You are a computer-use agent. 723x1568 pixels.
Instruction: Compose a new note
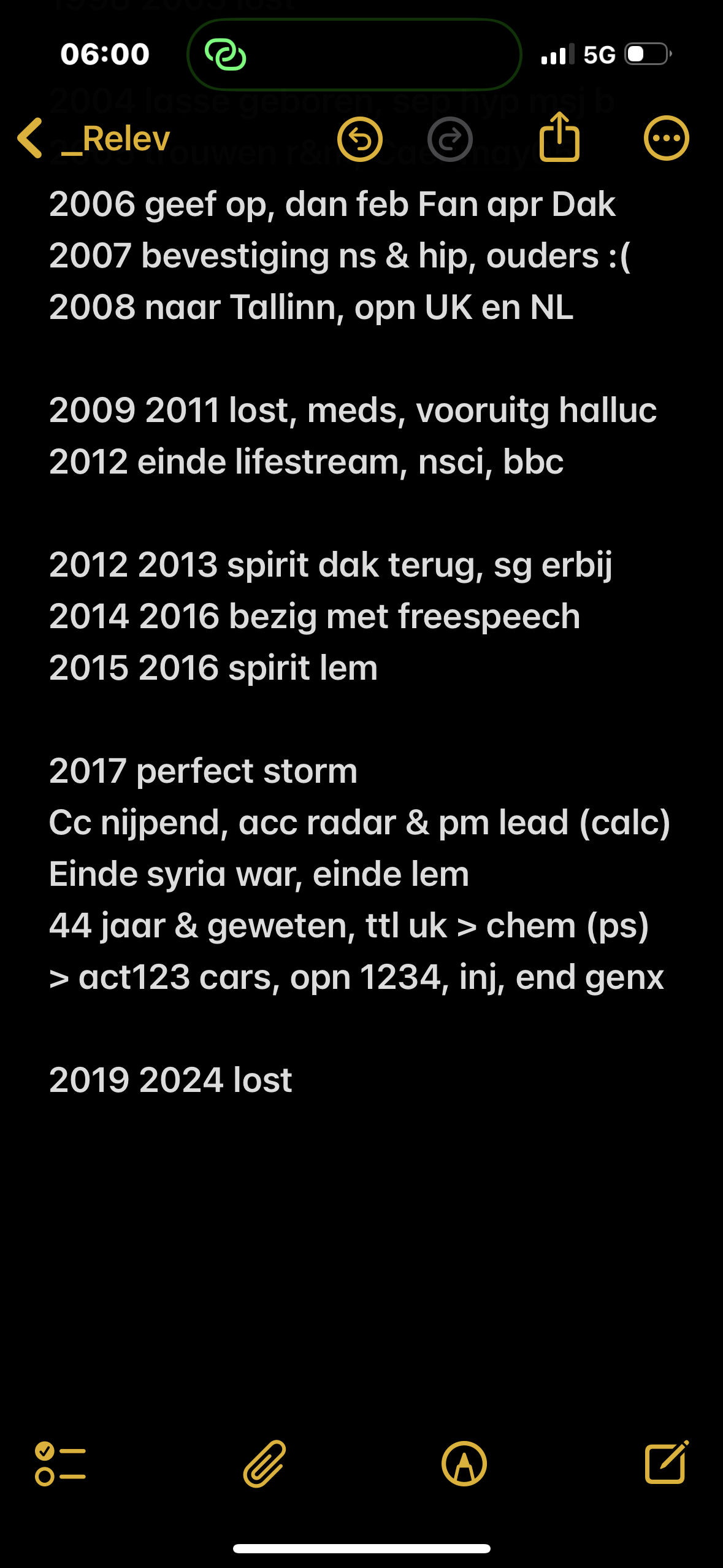click(666, 1464)
